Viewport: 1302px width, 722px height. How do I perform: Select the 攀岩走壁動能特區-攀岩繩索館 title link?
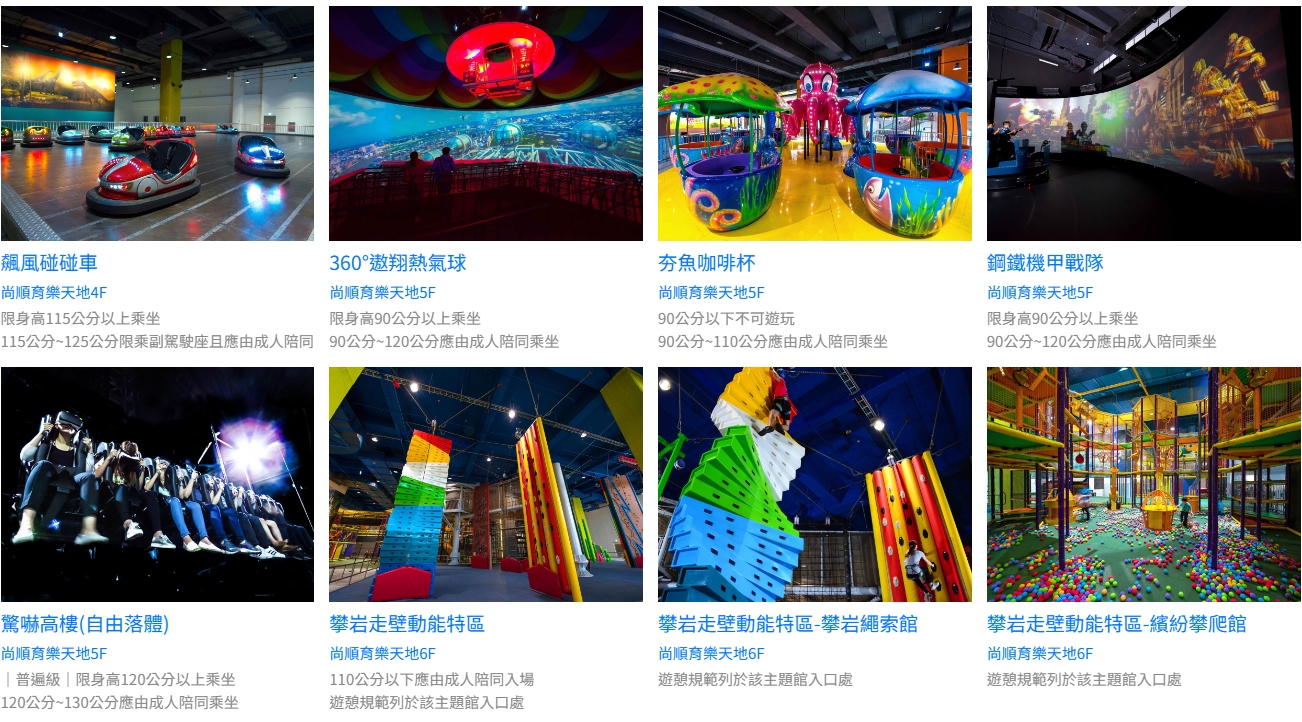coord(787,624)
